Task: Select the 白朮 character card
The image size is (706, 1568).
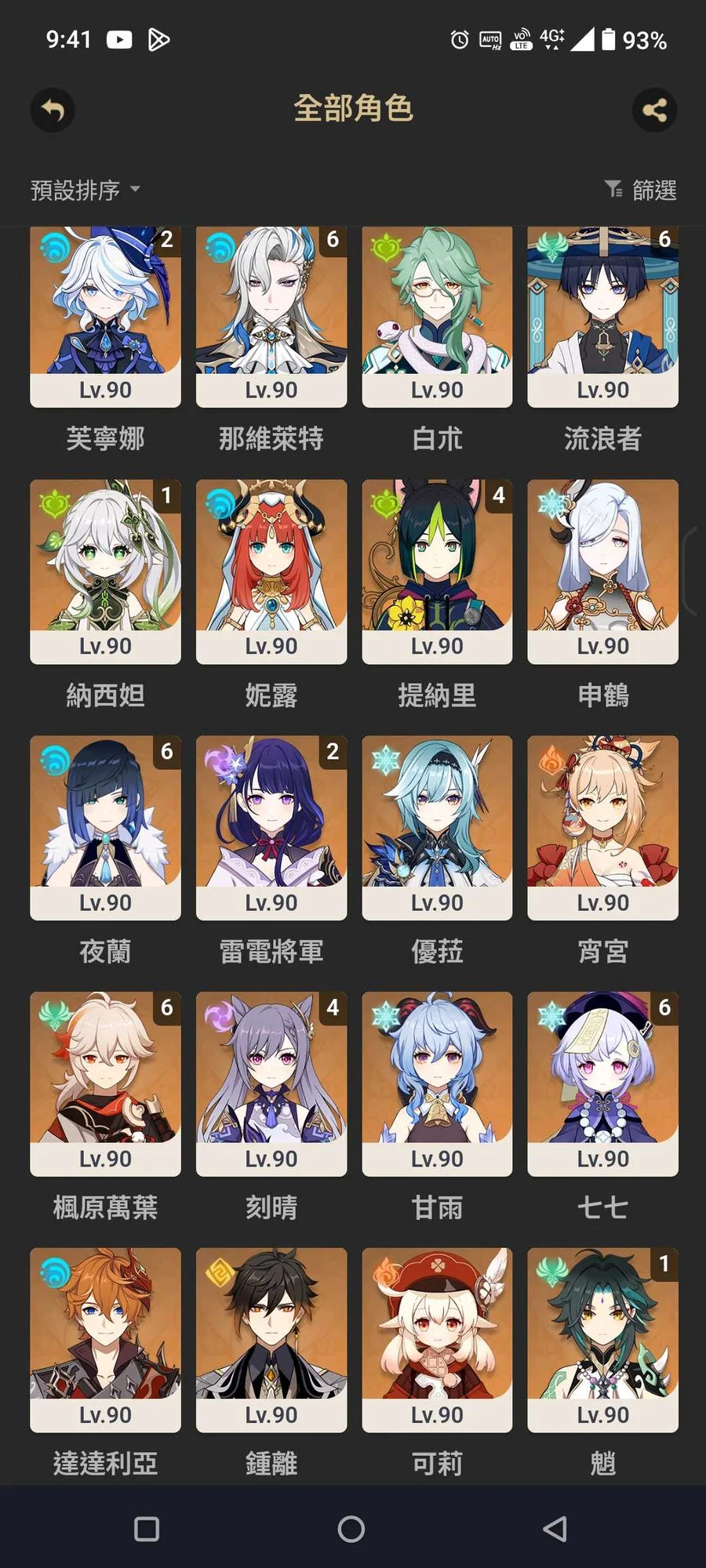Action: tap(437, 318)
